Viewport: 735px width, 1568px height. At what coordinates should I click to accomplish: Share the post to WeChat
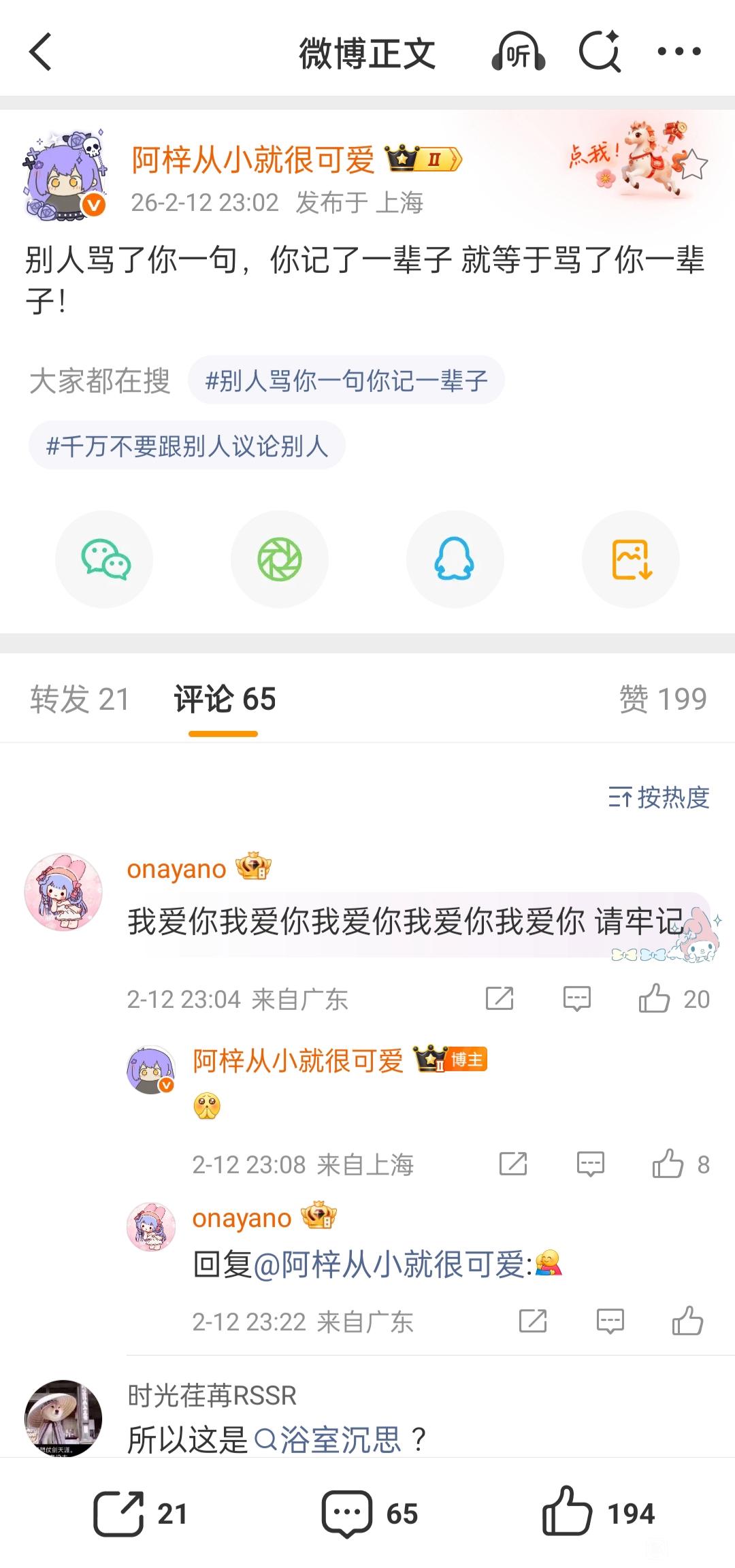pyautogui.click(x=105, y=559)
